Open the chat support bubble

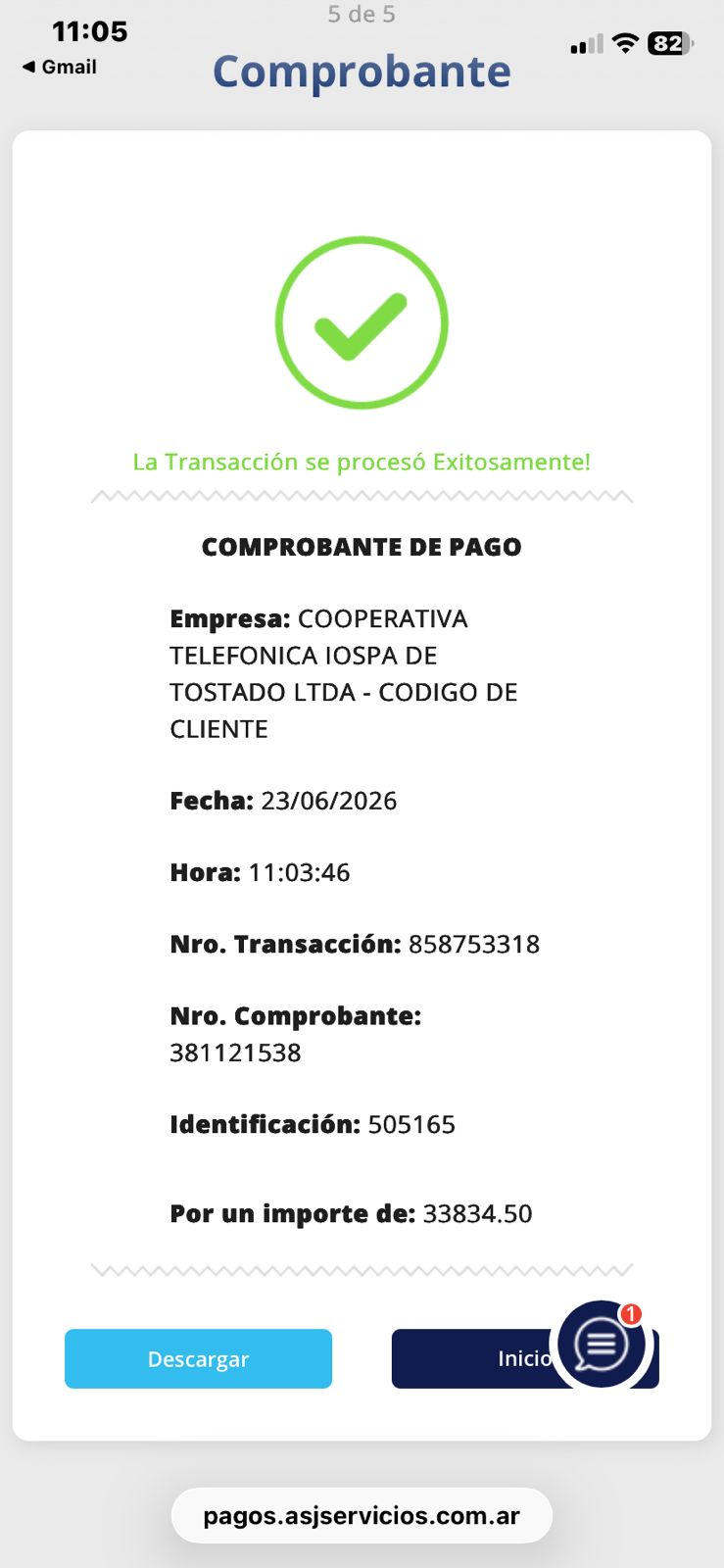602,1345
